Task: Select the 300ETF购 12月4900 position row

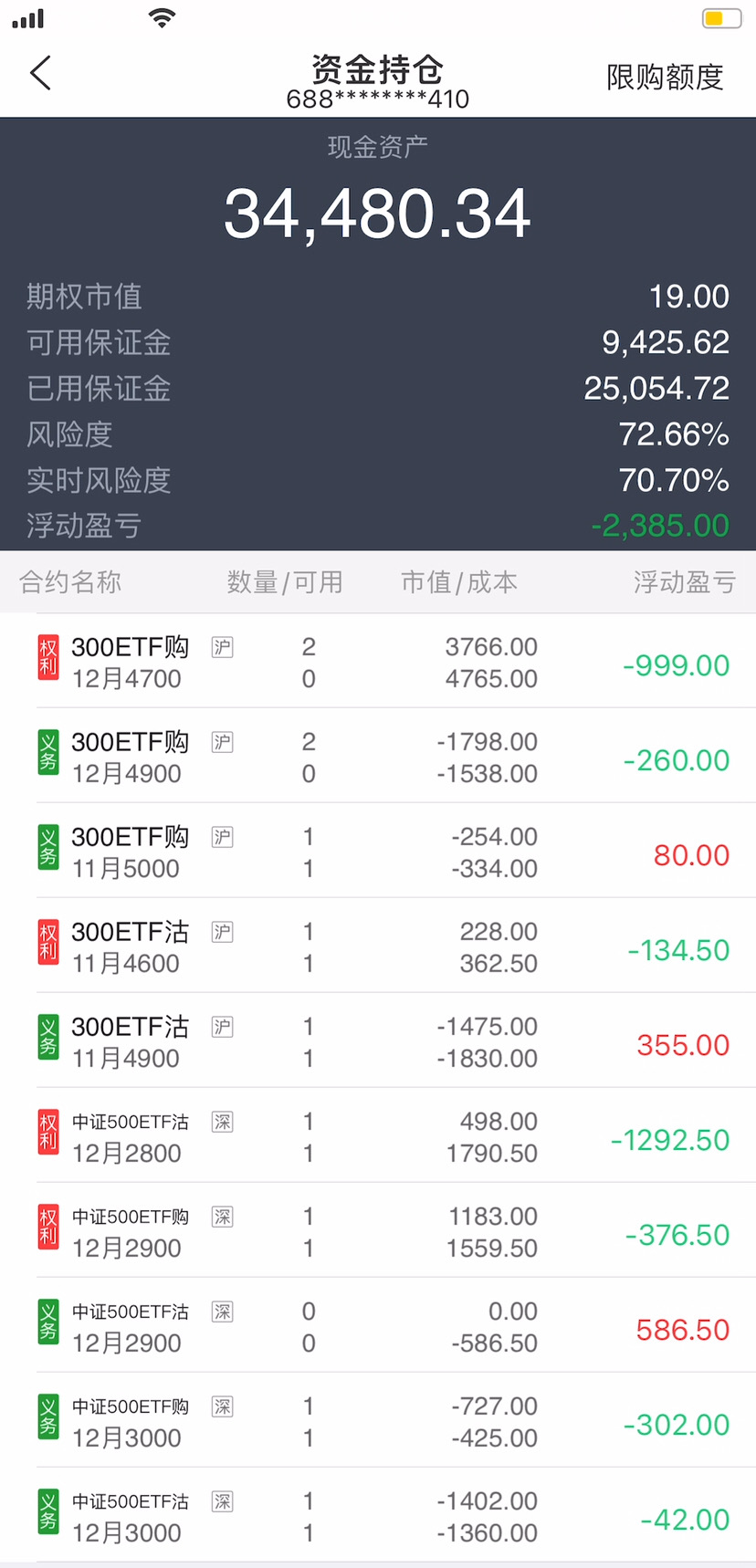Action: [378, 758]
